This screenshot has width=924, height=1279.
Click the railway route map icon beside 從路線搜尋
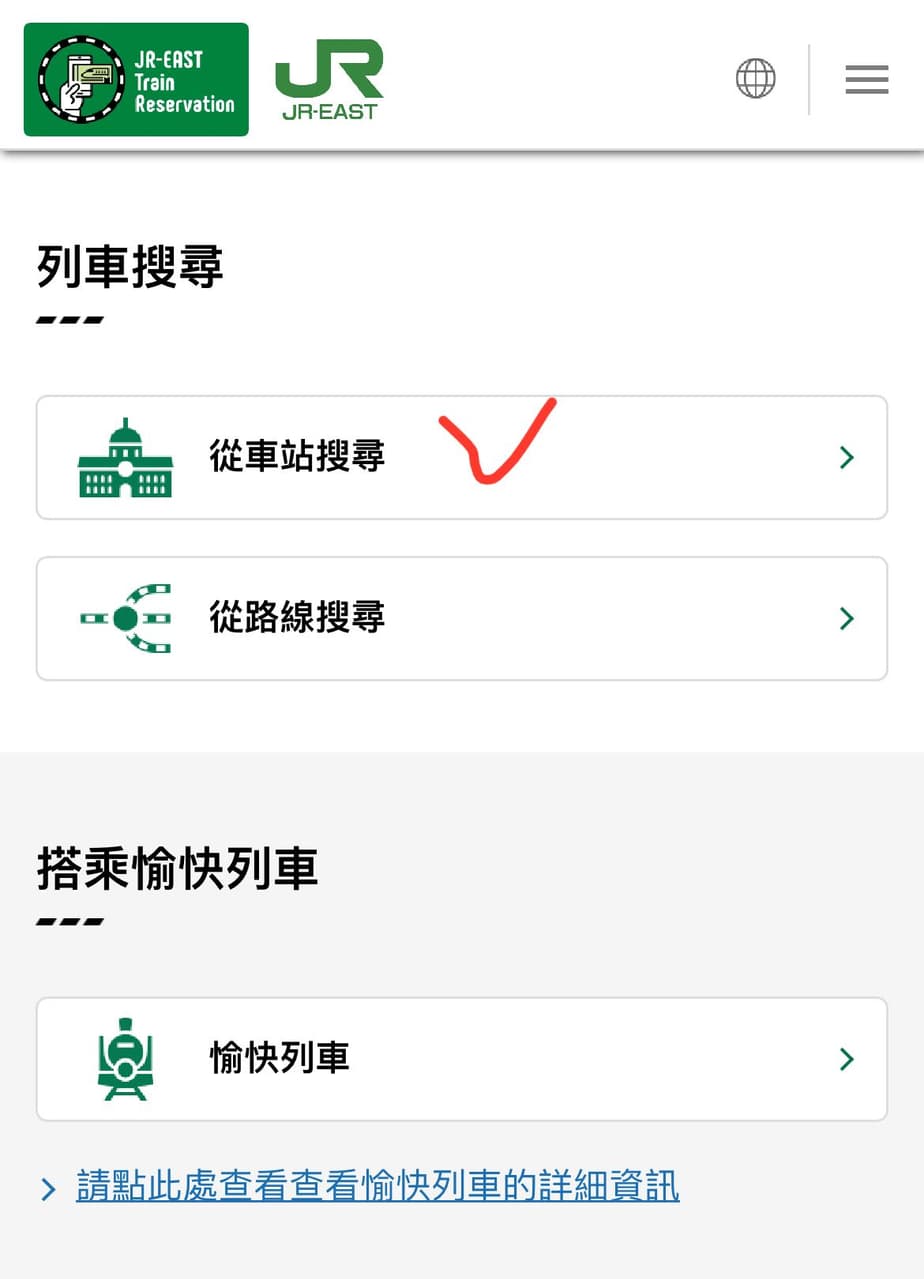pos(124,618)
